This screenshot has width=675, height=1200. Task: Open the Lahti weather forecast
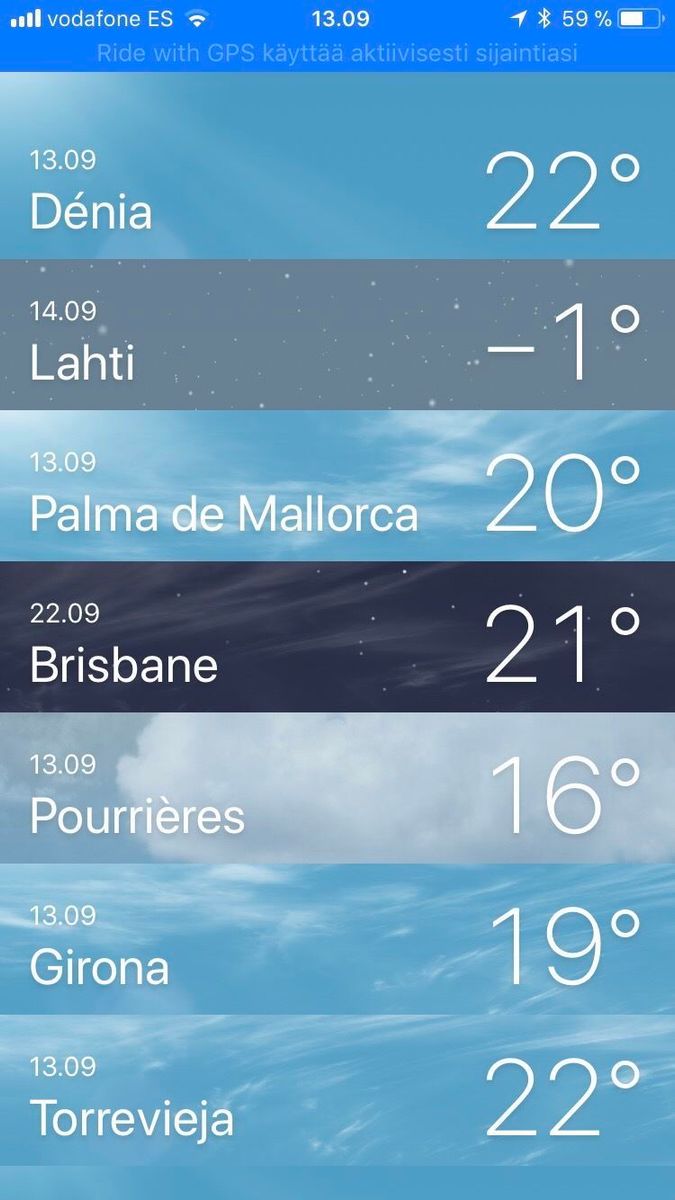[x=337, y=337]
